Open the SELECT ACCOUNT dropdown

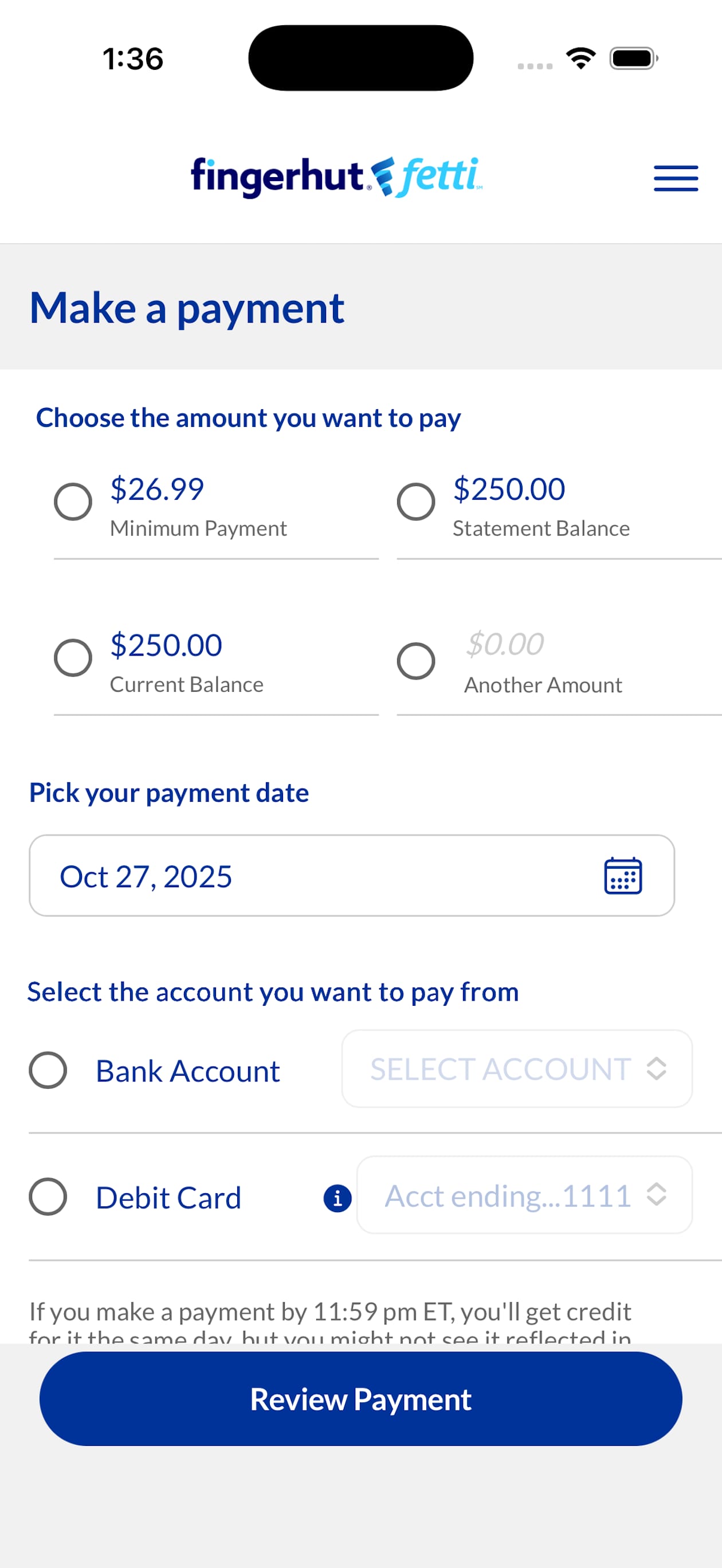tap(516, 1069)
